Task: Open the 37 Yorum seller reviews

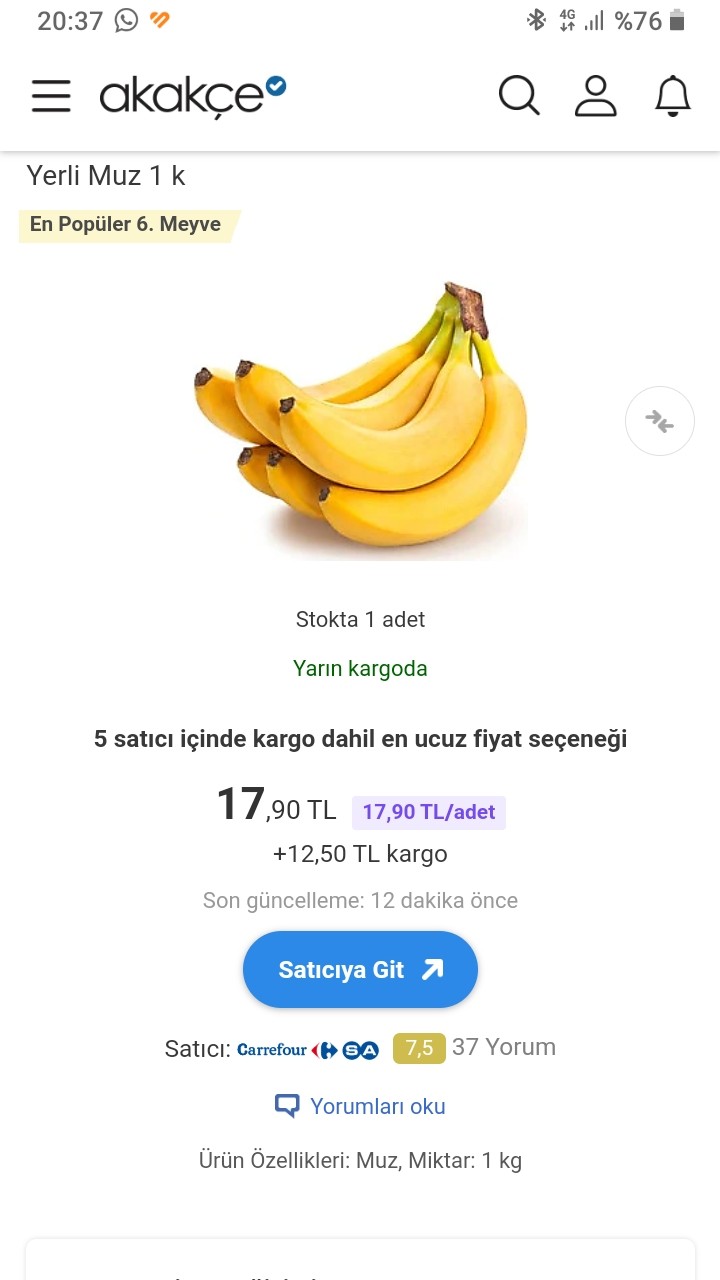Action: pos(504,1047)
